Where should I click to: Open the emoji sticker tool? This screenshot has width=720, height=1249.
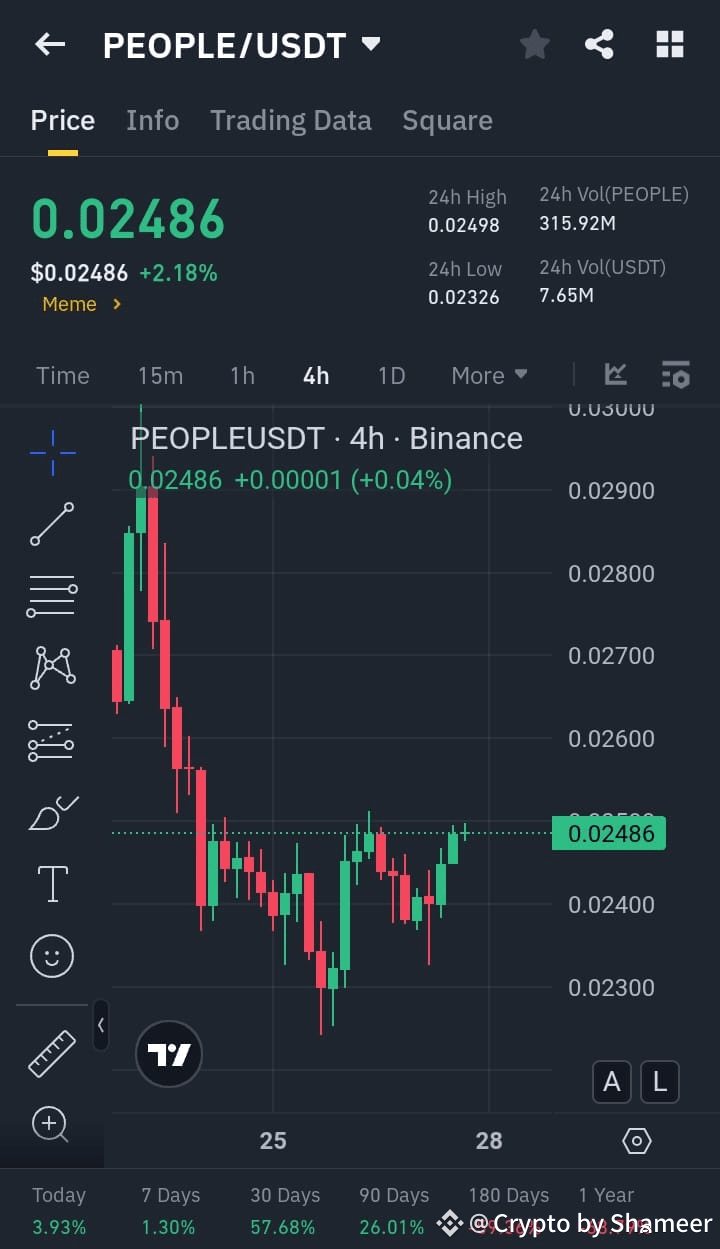tap(51, 956)
